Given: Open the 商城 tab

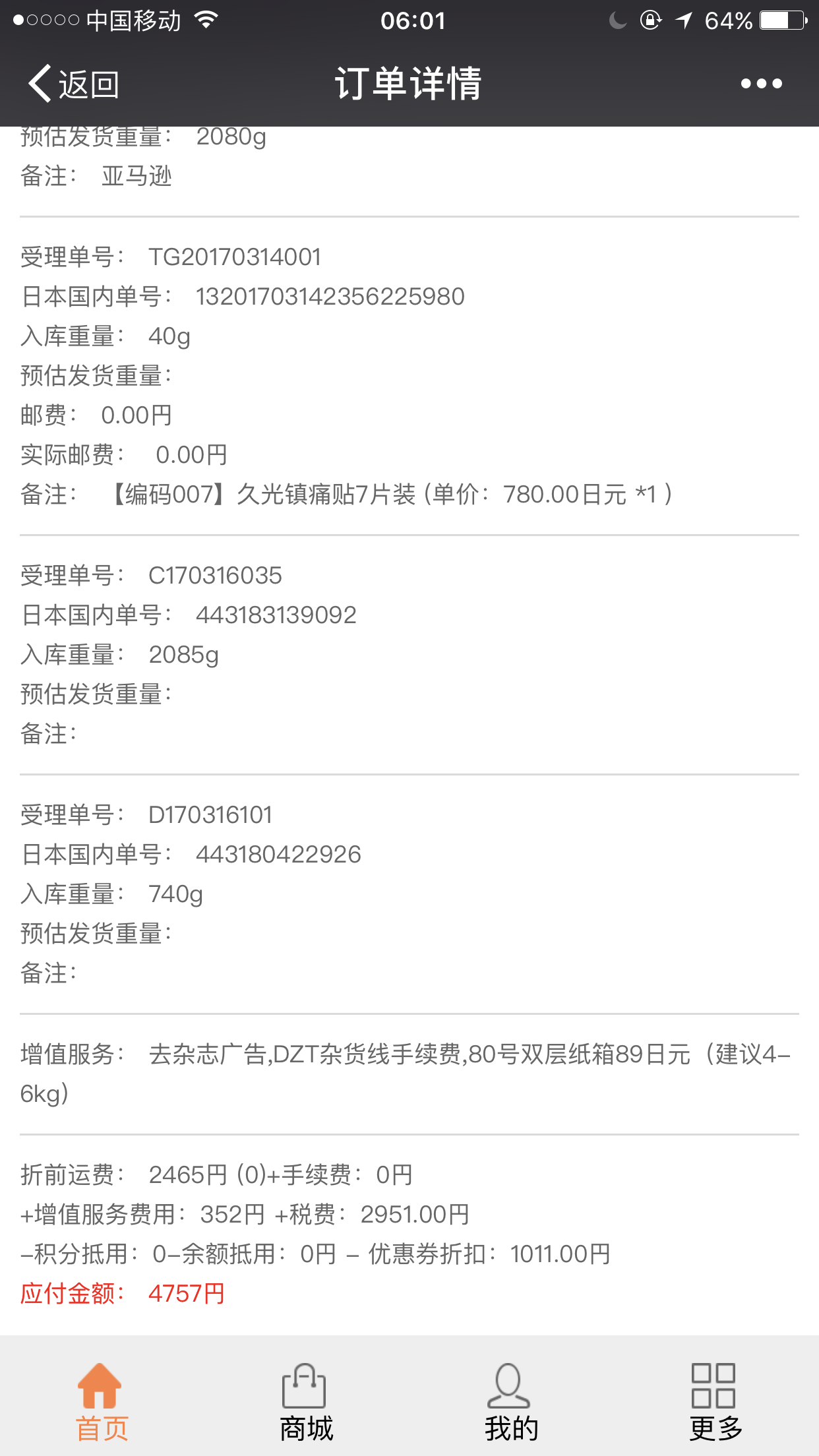Looking at the screenshot, I should 306,1402.
